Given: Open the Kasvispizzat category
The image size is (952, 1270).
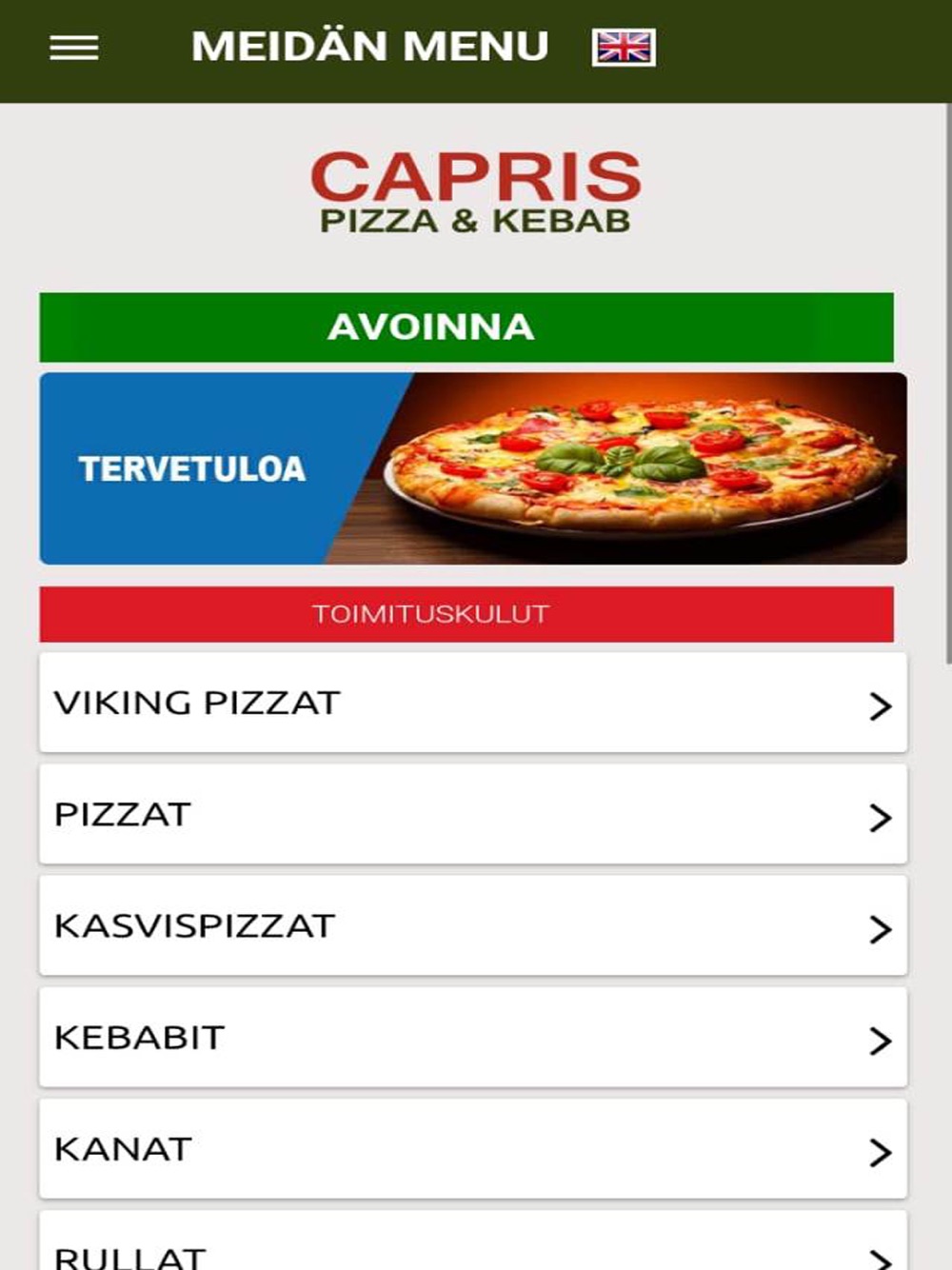Looking at the screenshot, I should coord(472,926).
